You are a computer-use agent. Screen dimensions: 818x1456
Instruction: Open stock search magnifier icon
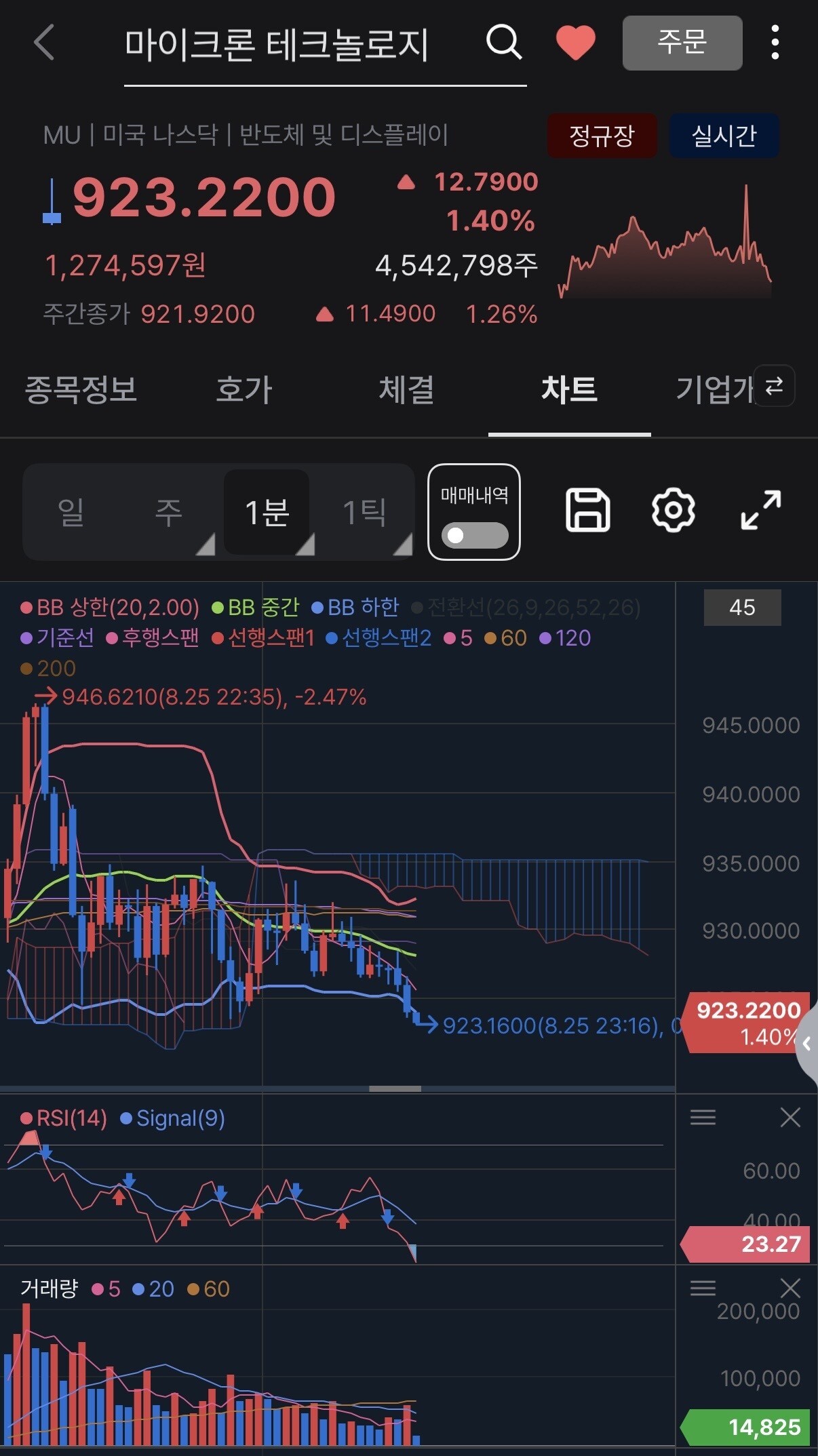(504, 43)
